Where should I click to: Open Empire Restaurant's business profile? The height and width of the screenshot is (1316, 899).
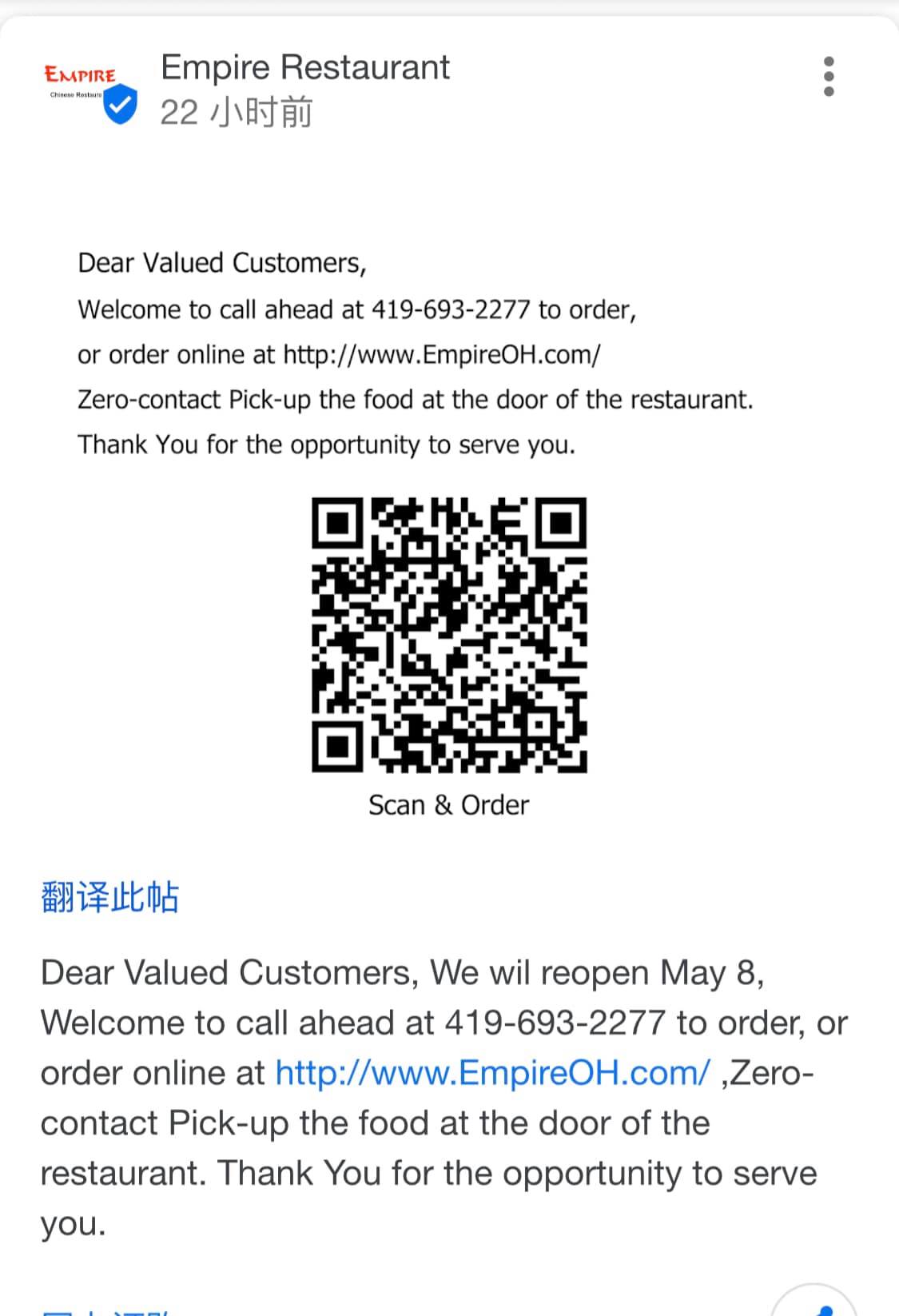pyautogui.click(x=304, y=68)
